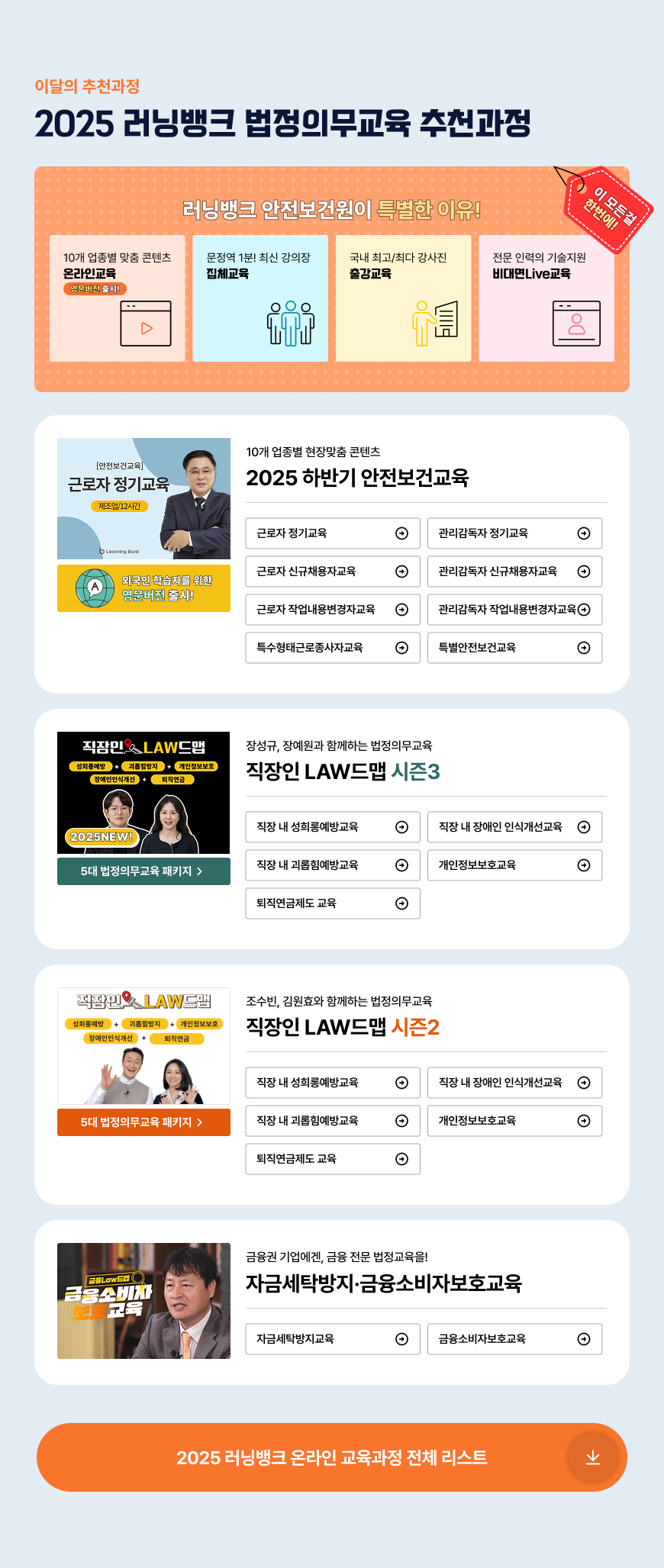This screenshot has height=1568, width=664.
Task: Open the 온라인교육 card
Action: tap(117, 298)
